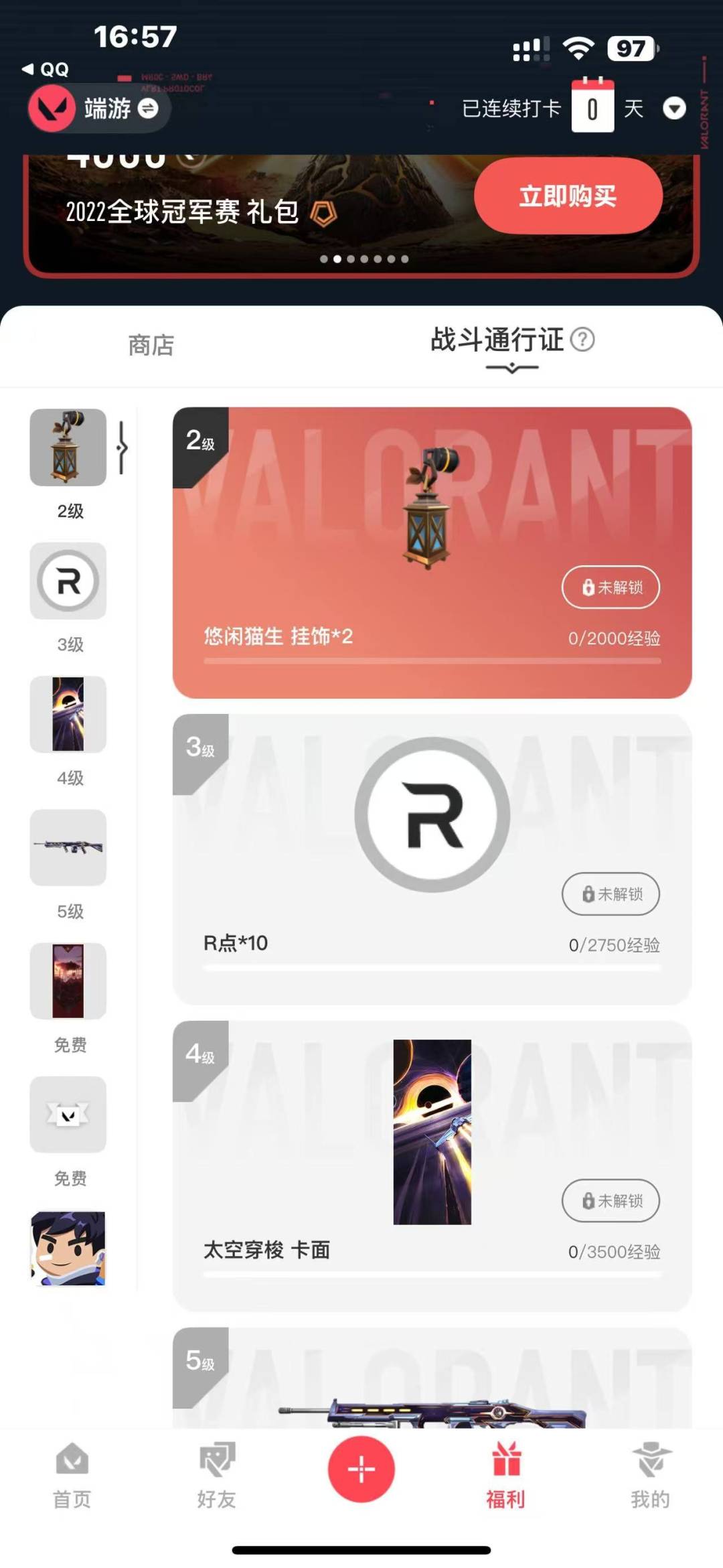Viewport: 723px width, 1568px height.
Task: Tap 立即购买 to buy the bundle
Action: (568, 196)
